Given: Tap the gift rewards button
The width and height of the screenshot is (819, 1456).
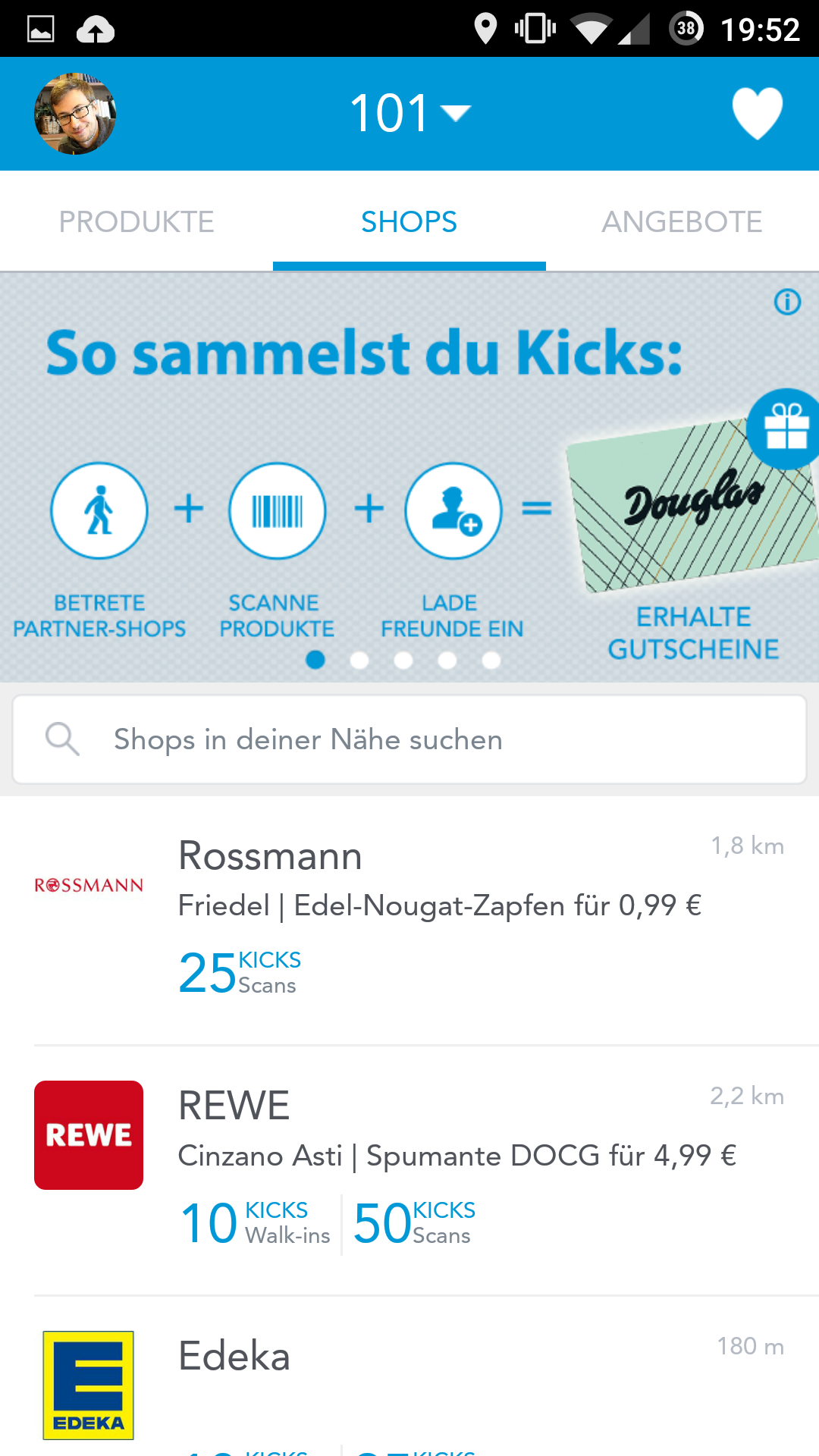Looking at the screenshot, I should [x=784, y=429].
